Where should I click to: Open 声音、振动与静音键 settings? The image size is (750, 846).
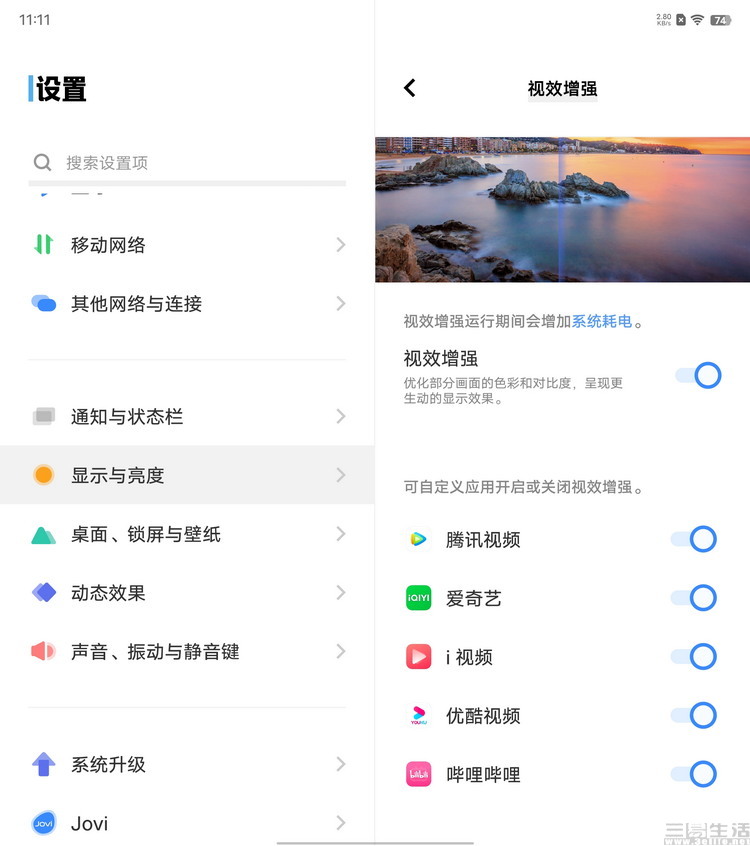coord(187,652)
